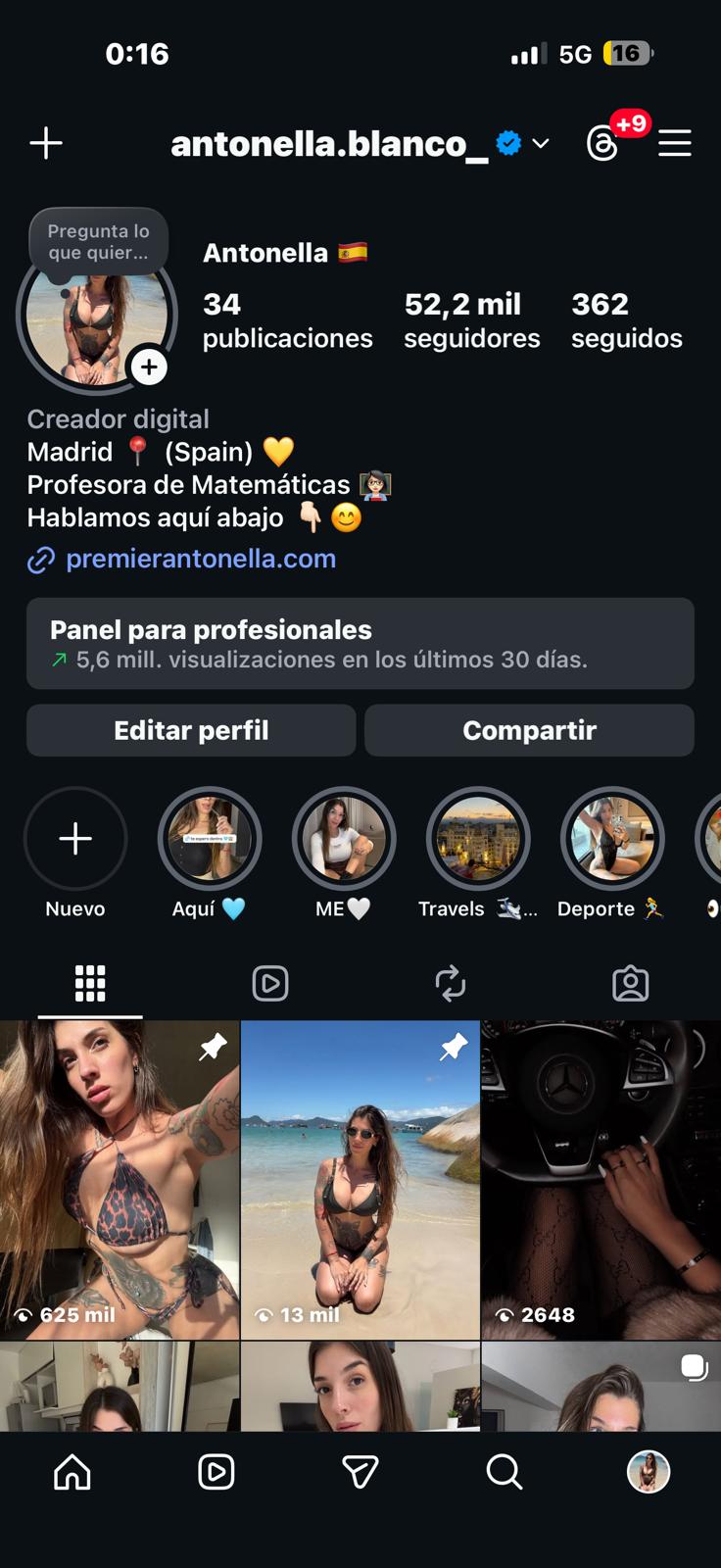
Task: Open the Nuevo highlight plus circle
Action: click(x=75, y=839)
